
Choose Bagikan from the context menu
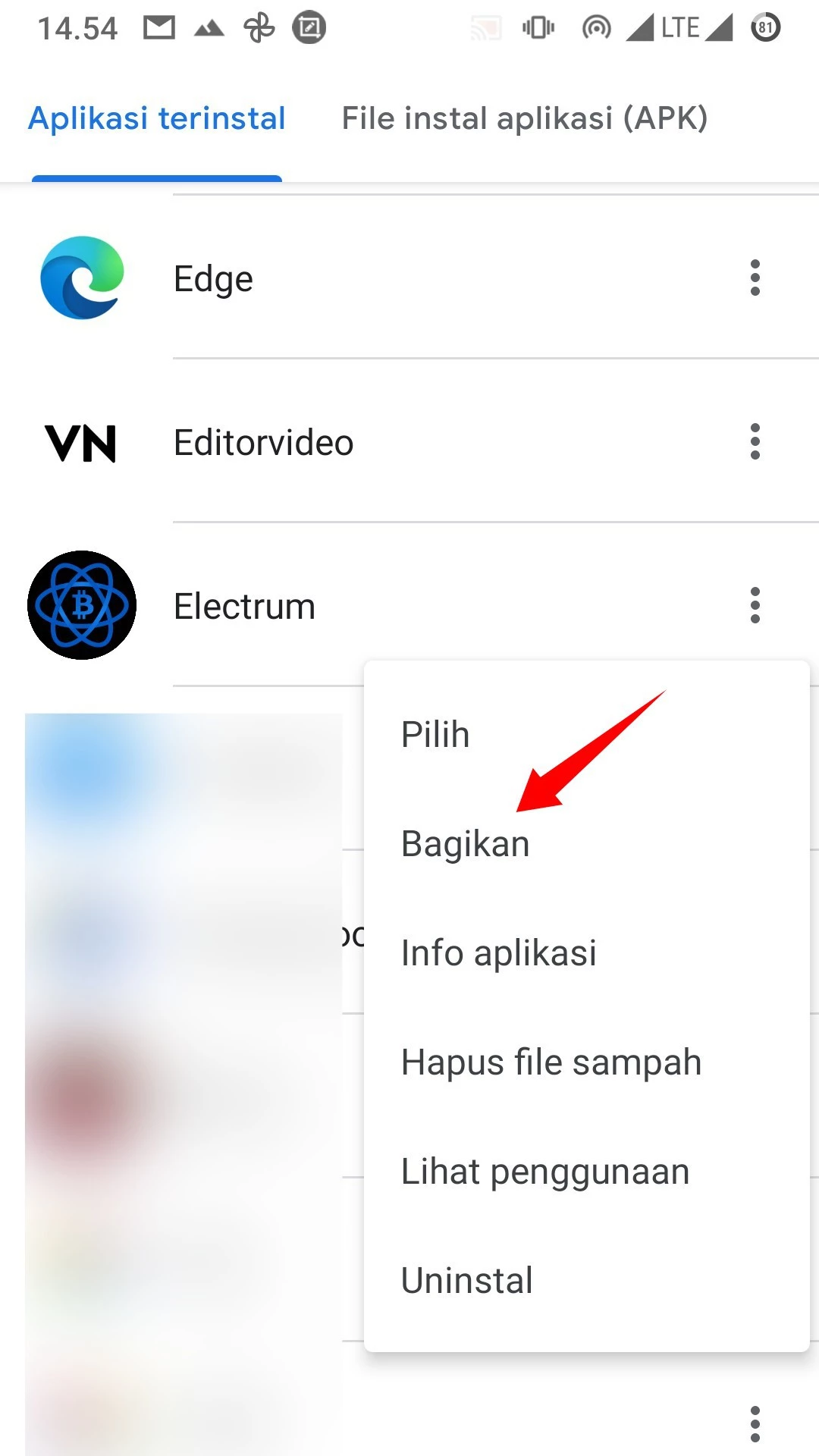coord(465,843)
